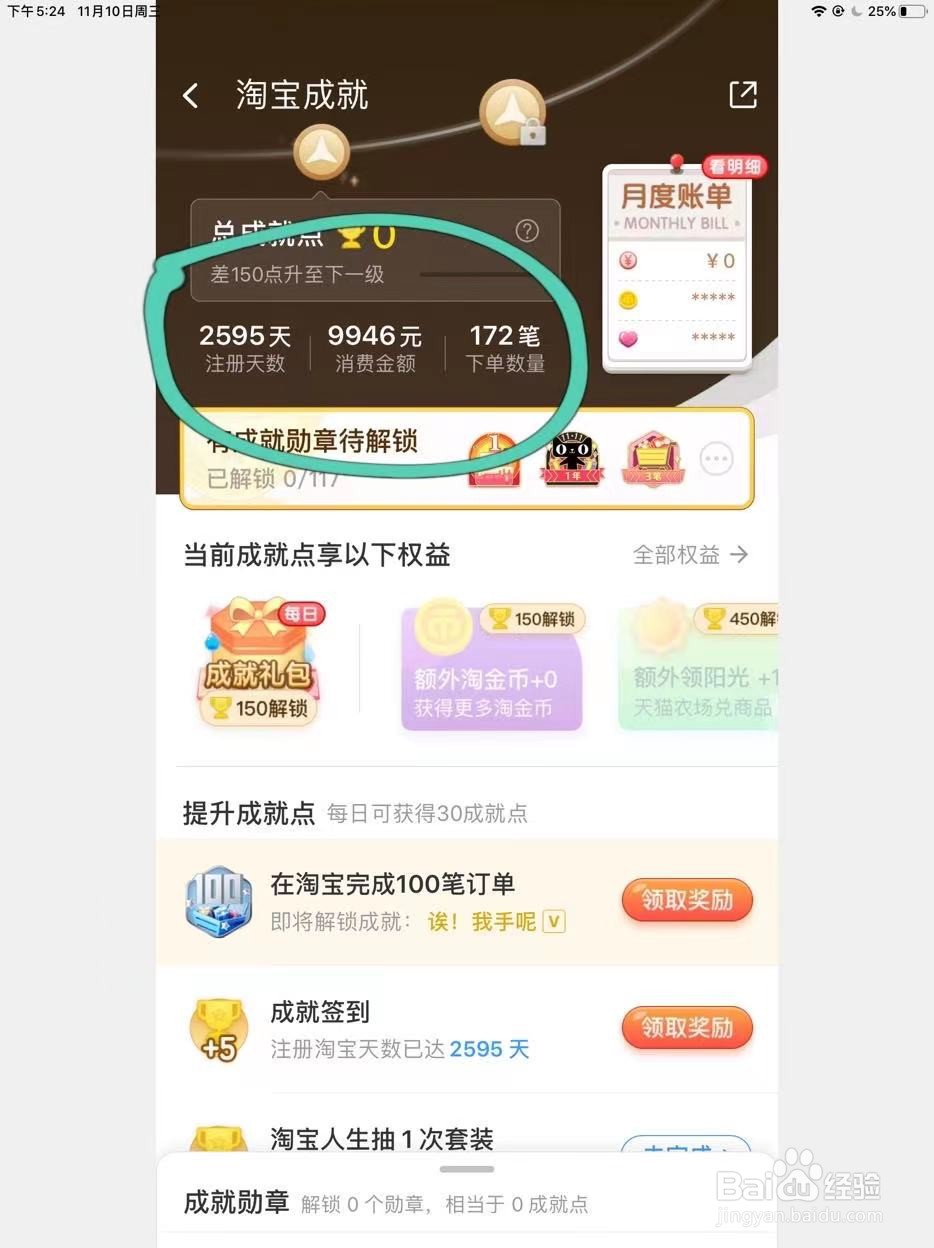The image size is (934, 1248).
Task: Click the pink heart icon in 月度账单
Action: coord(629,339)
